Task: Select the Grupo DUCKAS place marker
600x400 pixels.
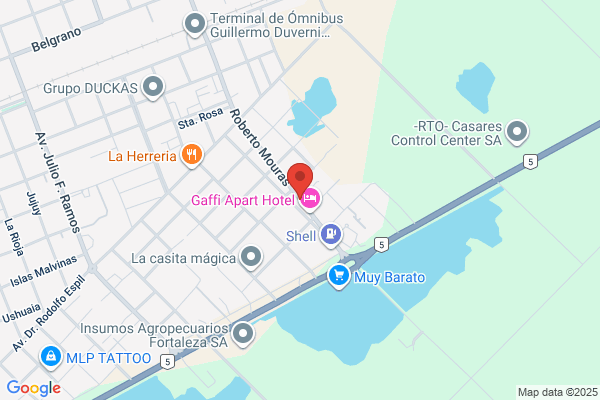Action: pyautogui.click(x=153, y=88)
